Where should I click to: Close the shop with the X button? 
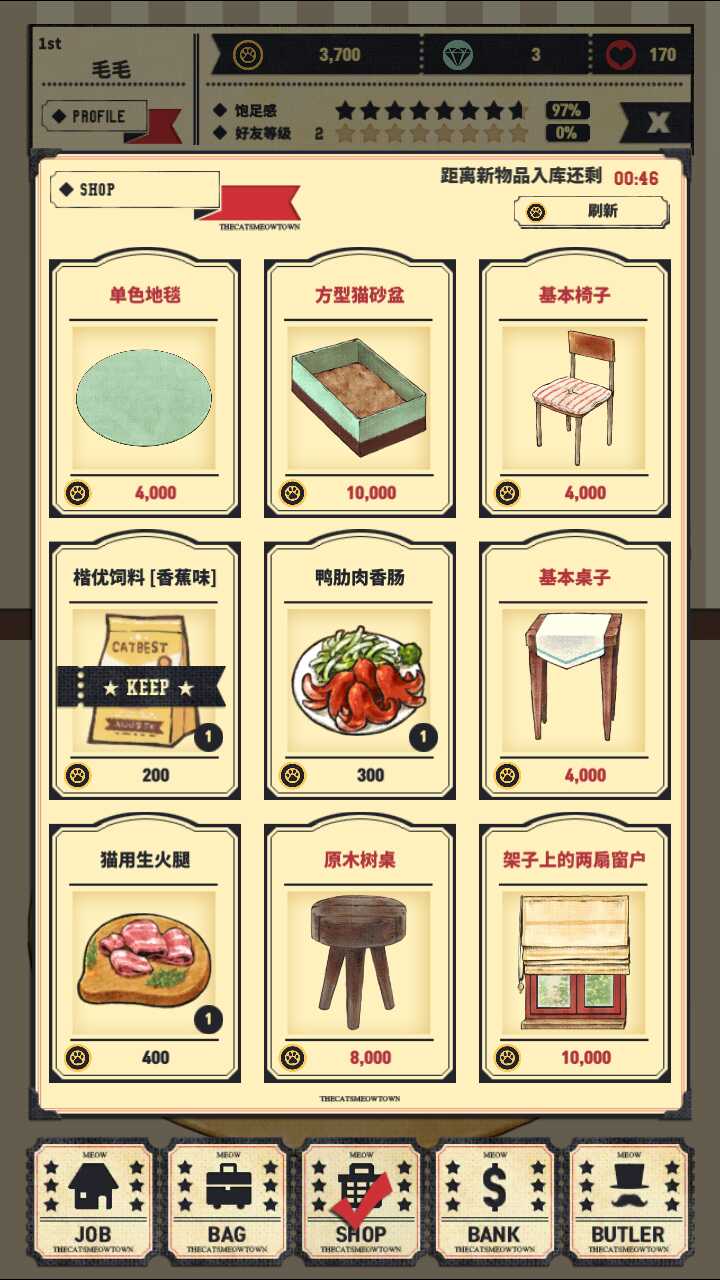coord(657,123)
